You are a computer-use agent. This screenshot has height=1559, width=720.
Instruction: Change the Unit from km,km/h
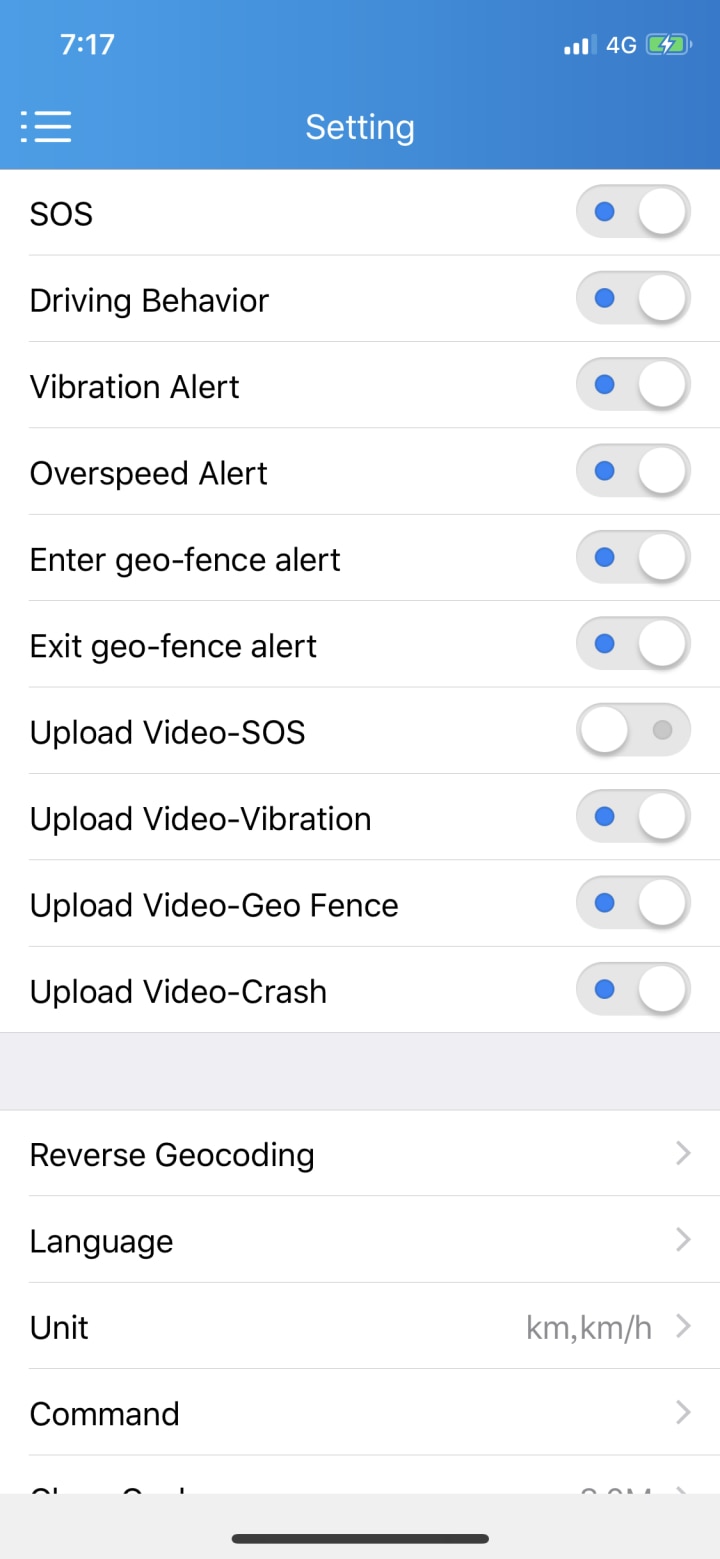point(360,1326)
